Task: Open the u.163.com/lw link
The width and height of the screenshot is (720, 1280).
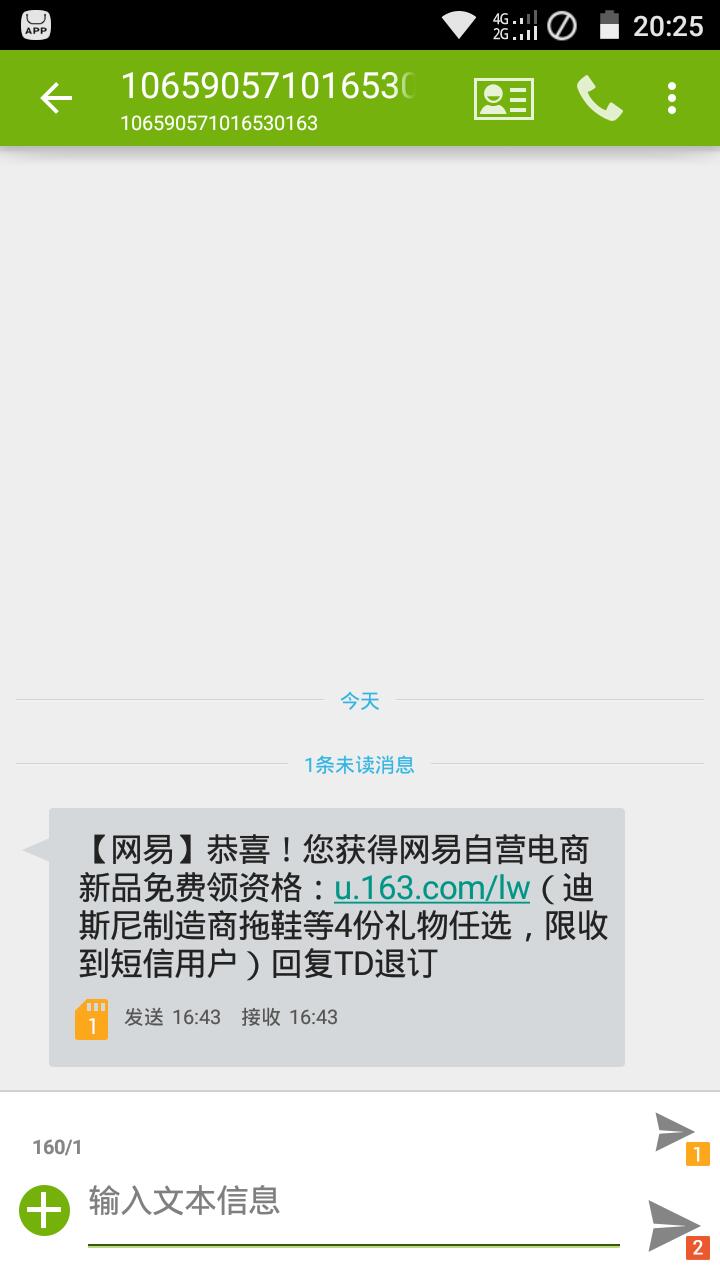Action: 431,888
